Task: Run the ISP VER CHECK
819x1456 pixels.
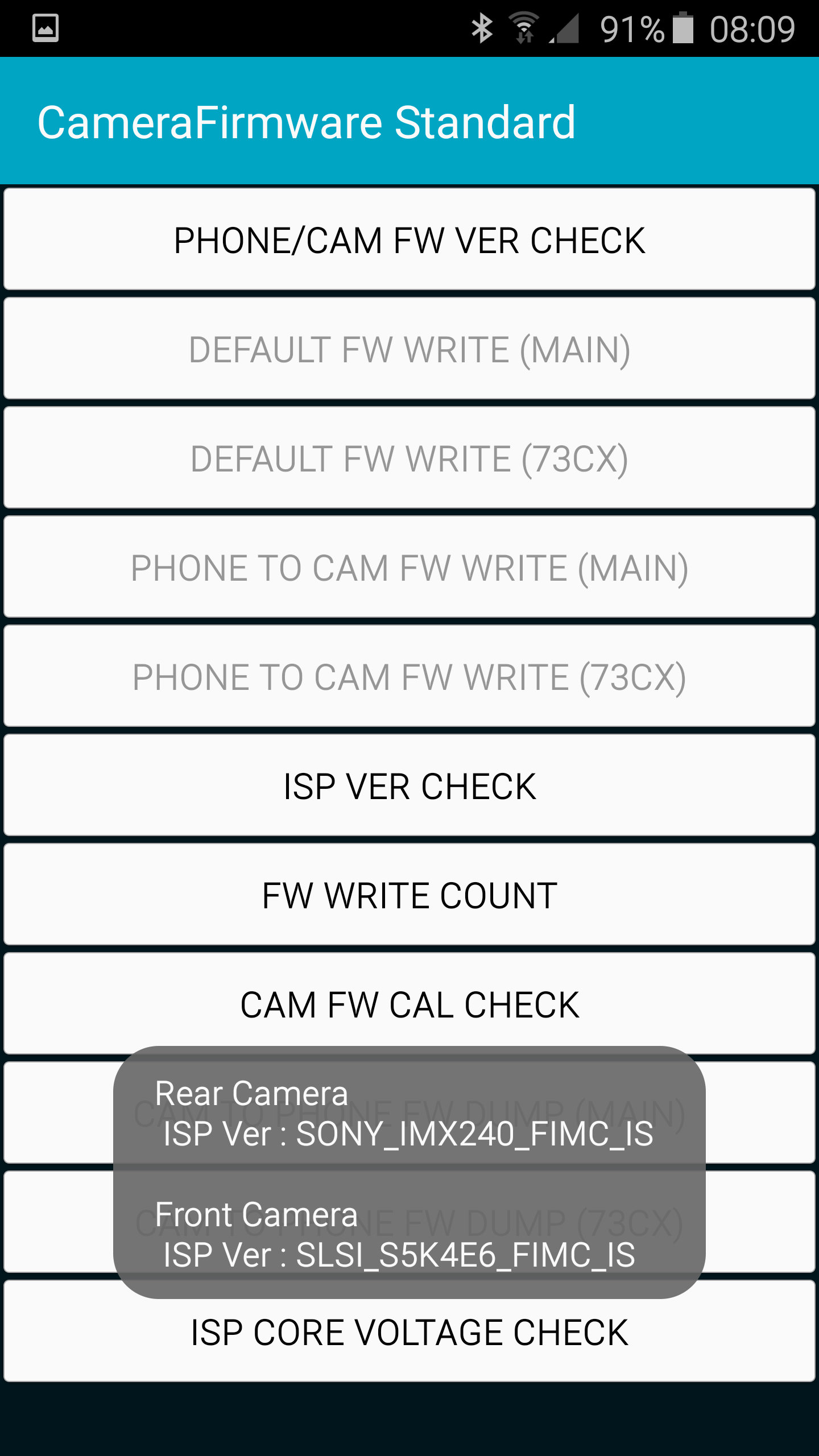Action: pyautogui.click(x=409, y=785)
